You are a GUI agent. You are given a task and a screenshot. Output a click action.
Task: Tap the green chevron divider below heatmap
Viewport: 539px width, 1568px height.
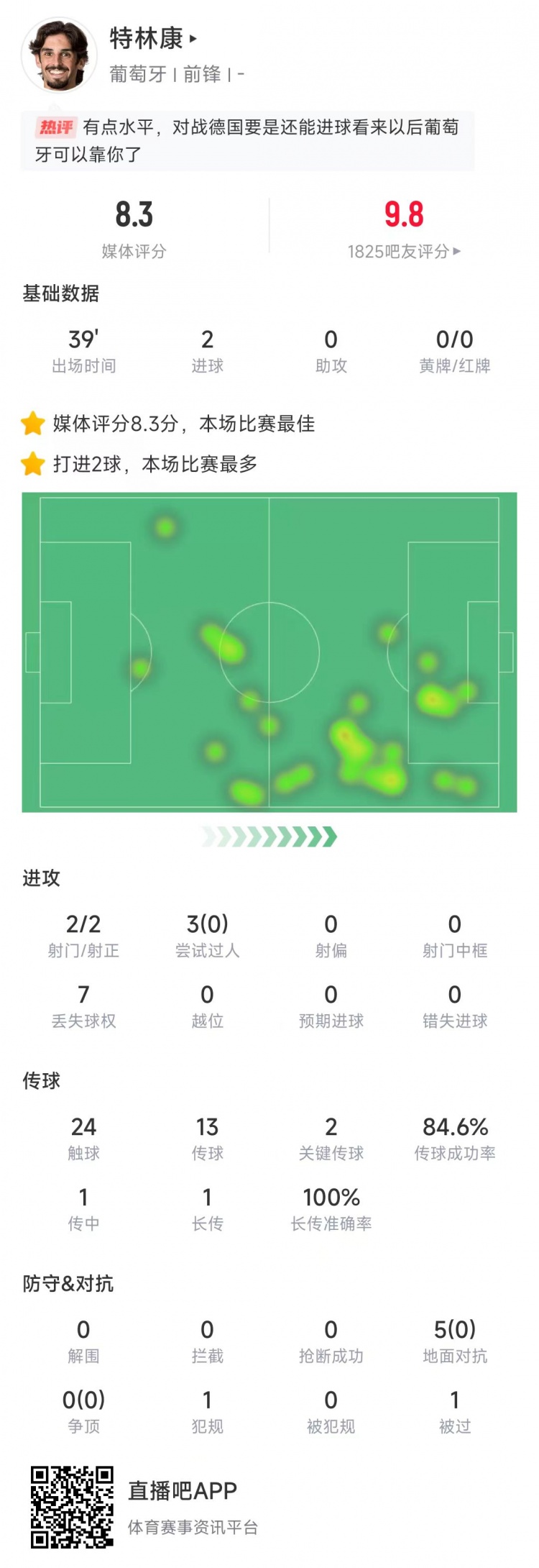[x=269, y=837]
